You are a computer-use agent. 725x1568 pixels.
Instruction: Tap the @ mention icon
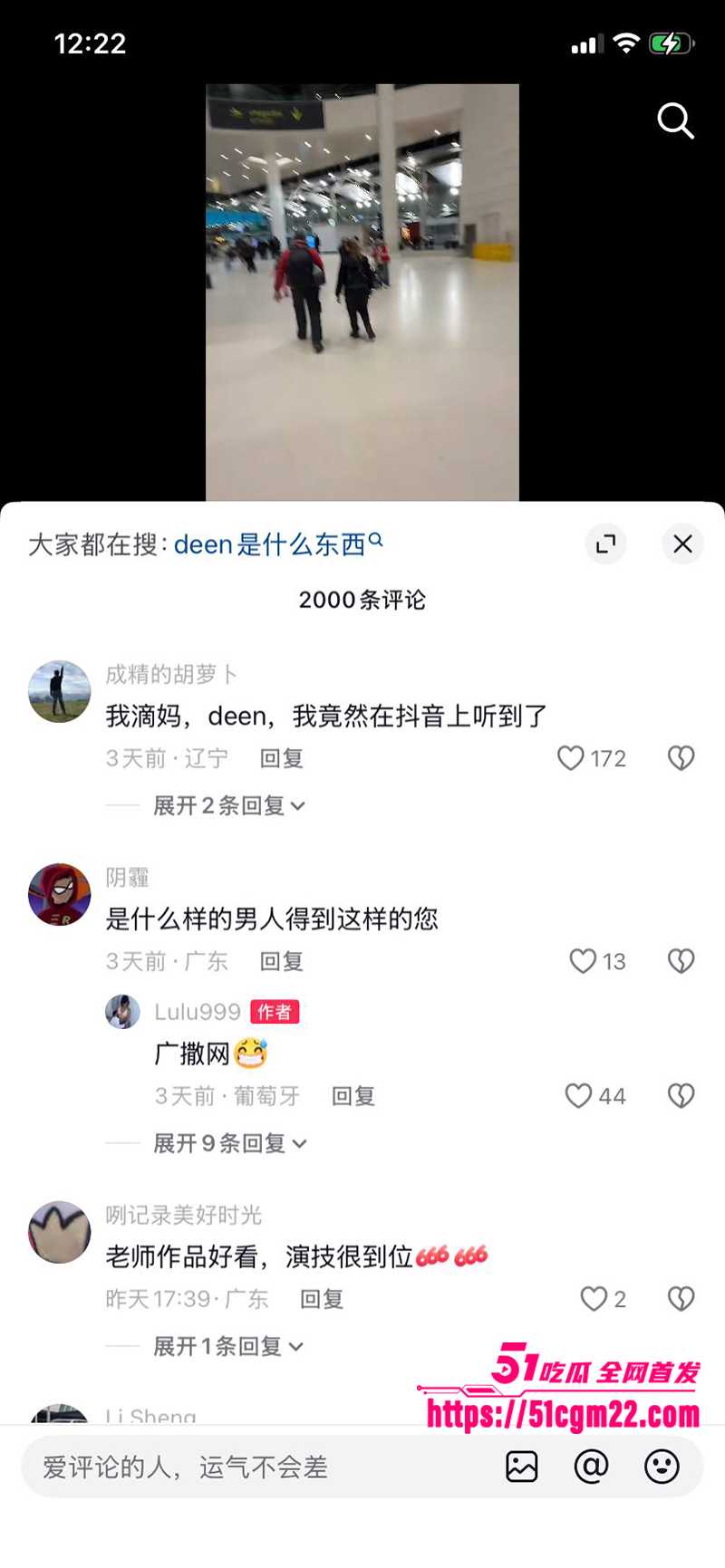pos(592,1467)
